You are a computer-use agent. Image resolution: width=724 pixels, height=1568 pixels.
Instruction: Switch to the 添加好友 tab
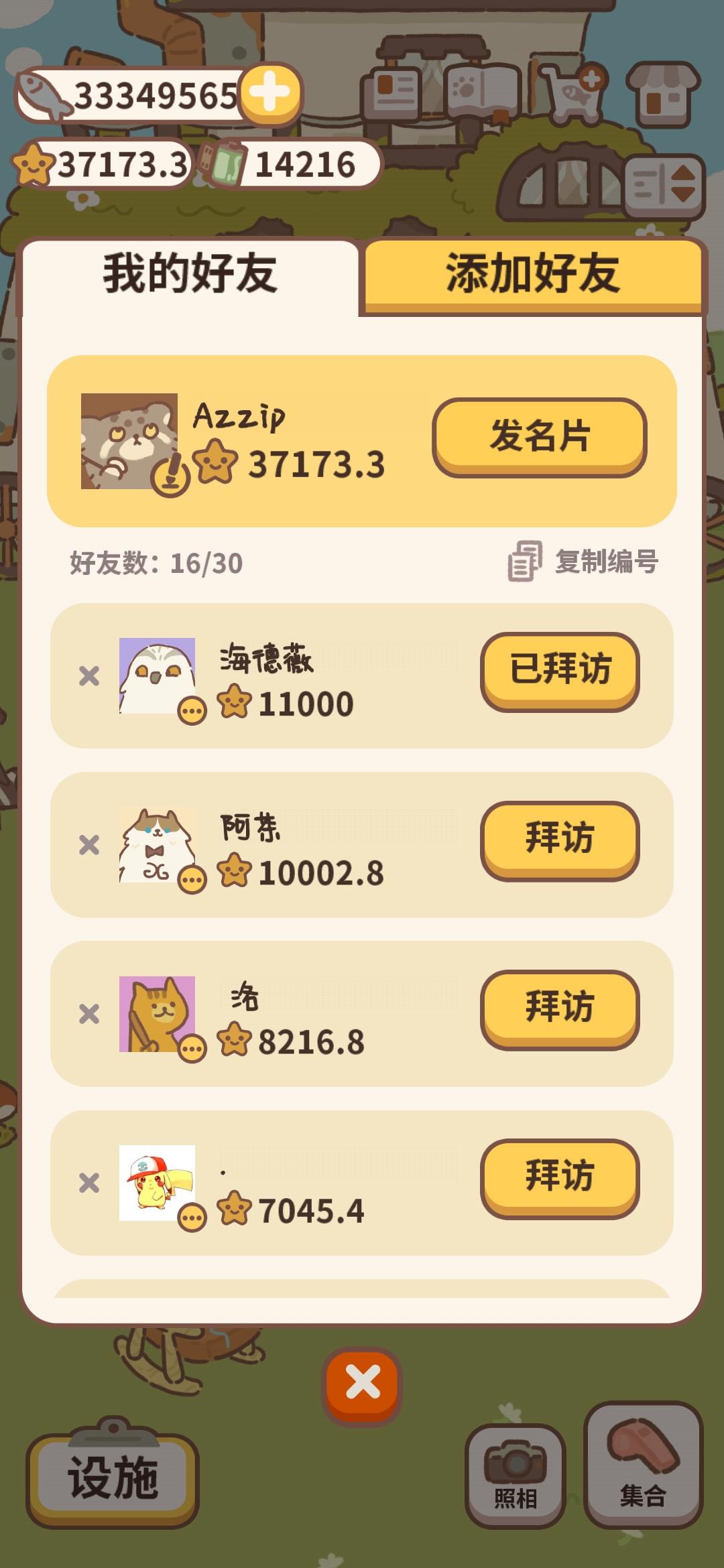pos(533,275)
